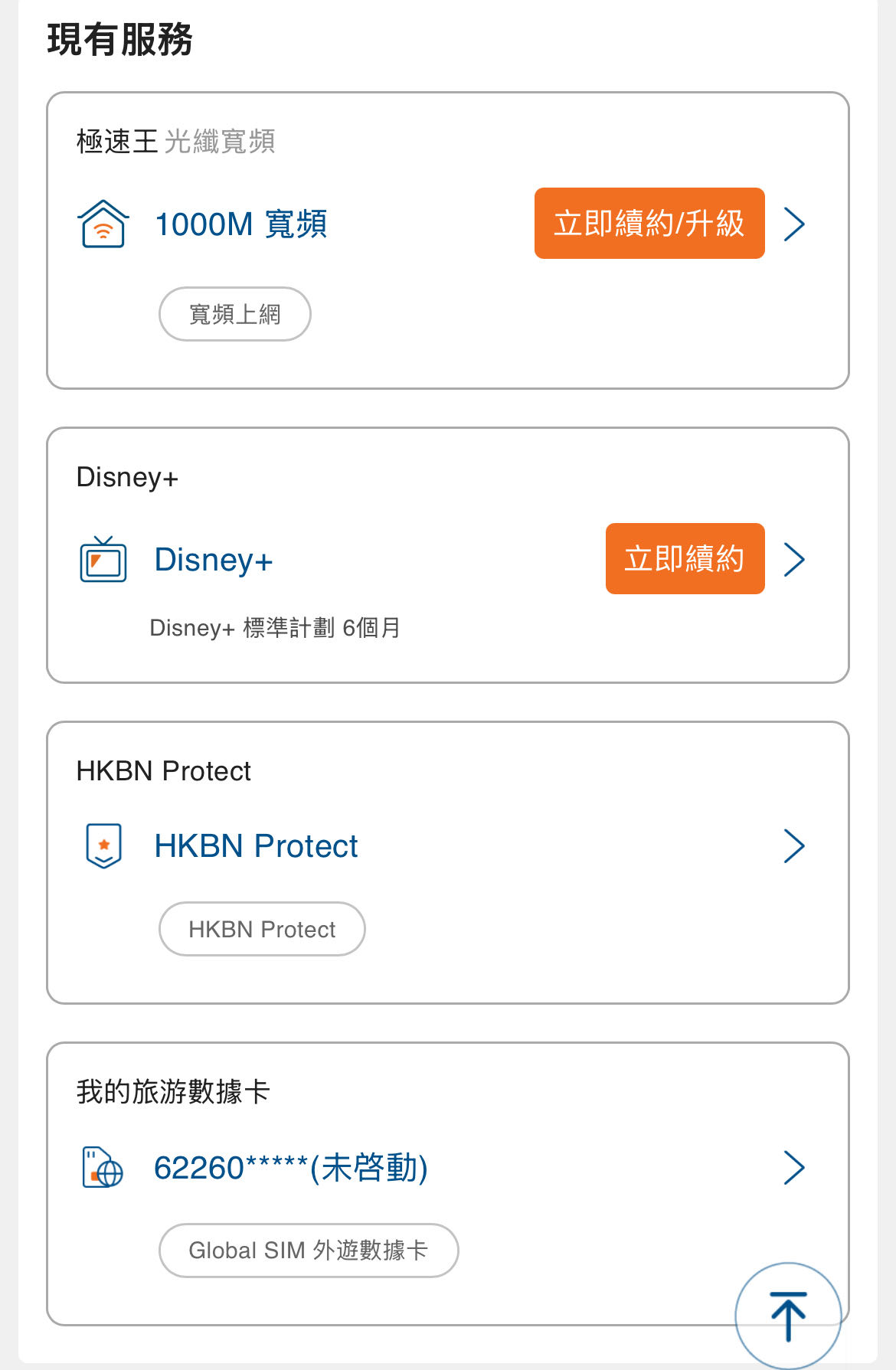
Task: Select the Disney+ service link
Action: [214, 559]
